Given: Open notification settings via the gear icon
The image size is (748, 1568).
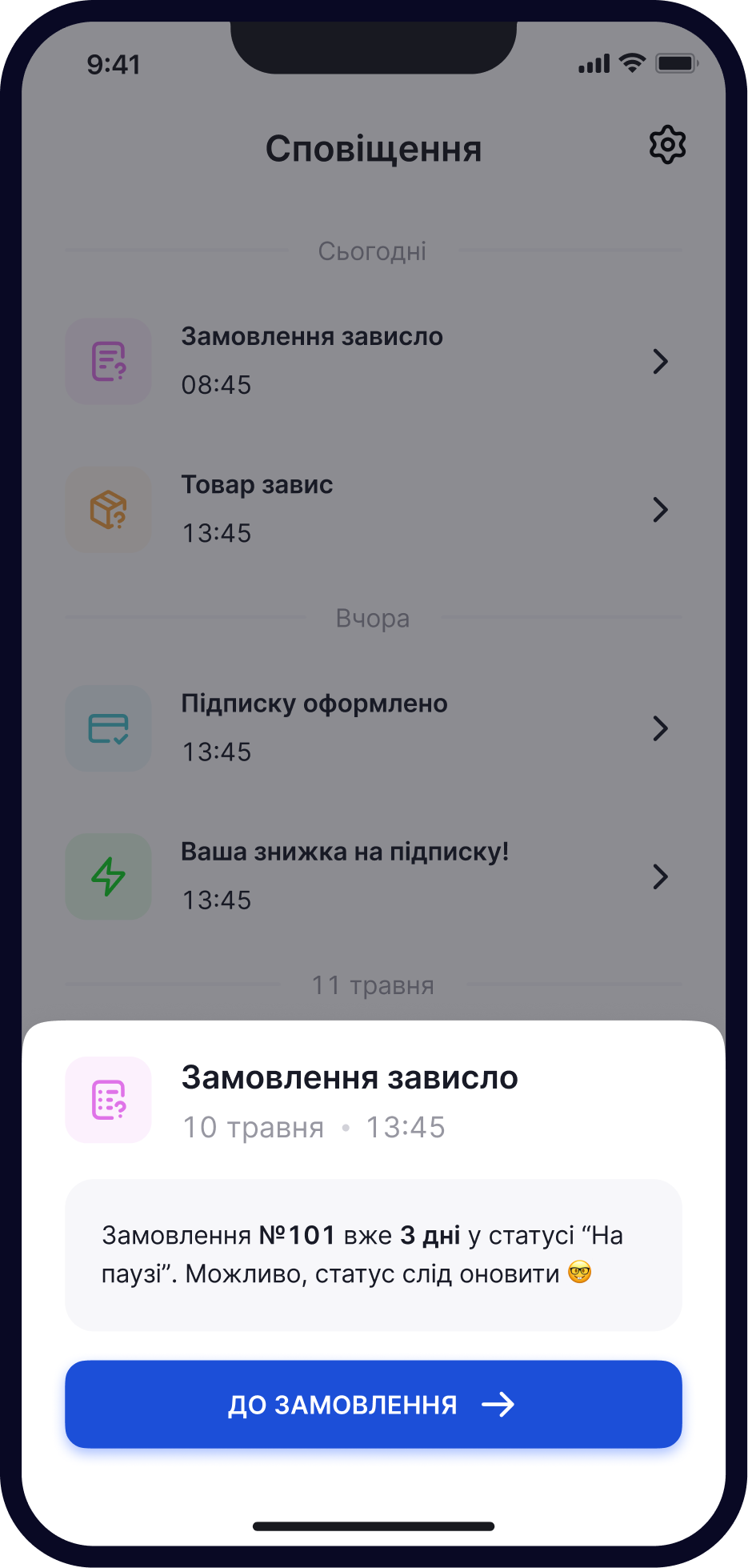Looking at the screenshot, I should (x=666, y=145).
